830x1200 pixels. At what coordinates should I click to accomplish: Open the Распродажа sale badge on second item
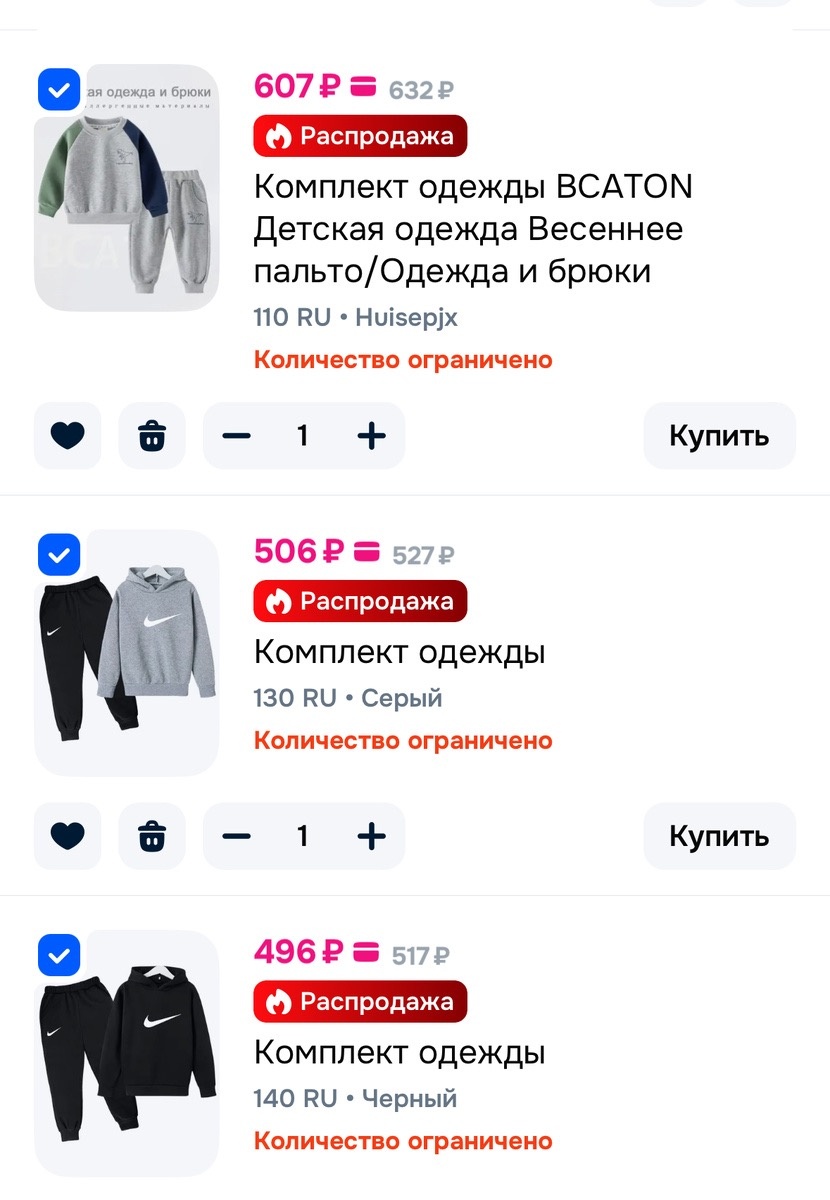click(x=360, y=601)
